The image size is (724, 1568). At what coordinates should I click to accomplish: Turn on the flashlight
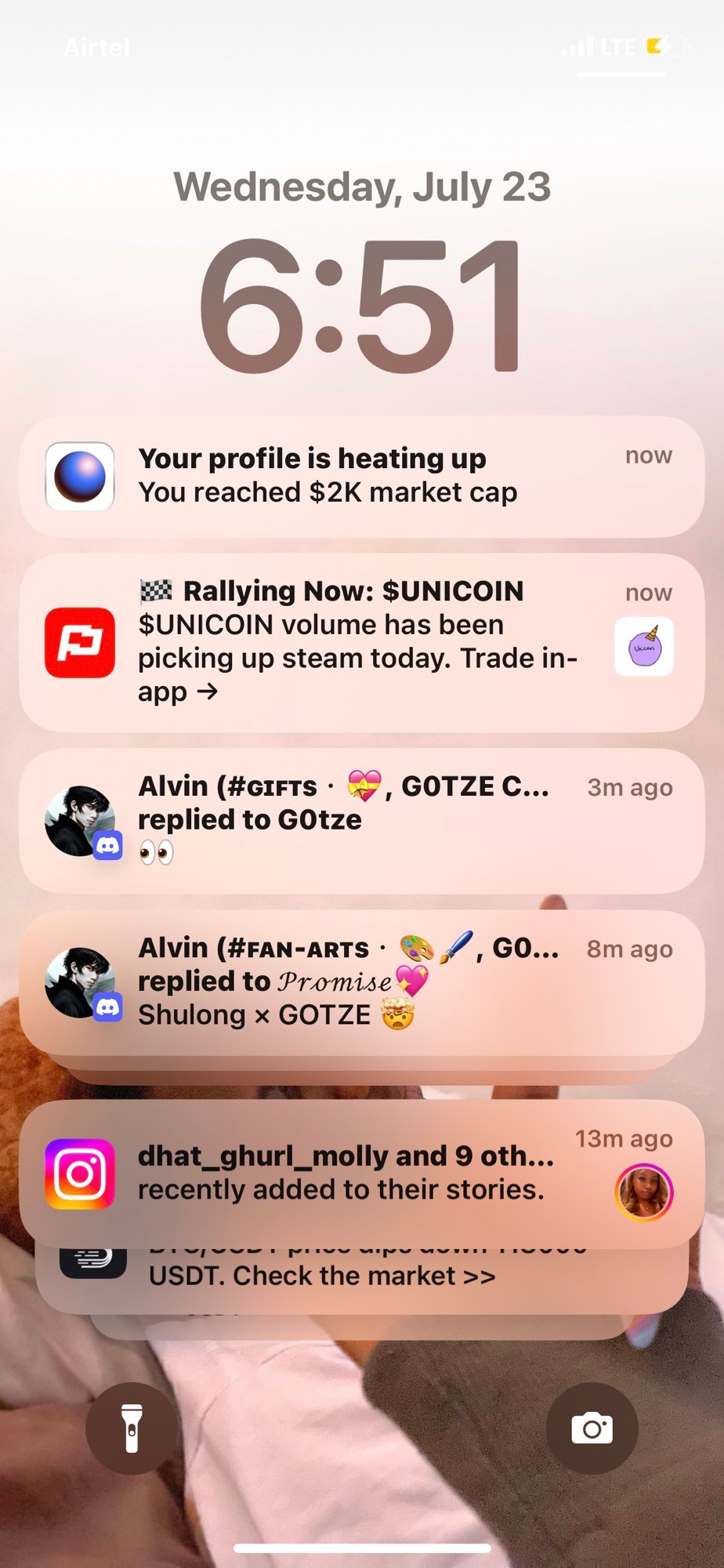click(x=132, y=1428)
